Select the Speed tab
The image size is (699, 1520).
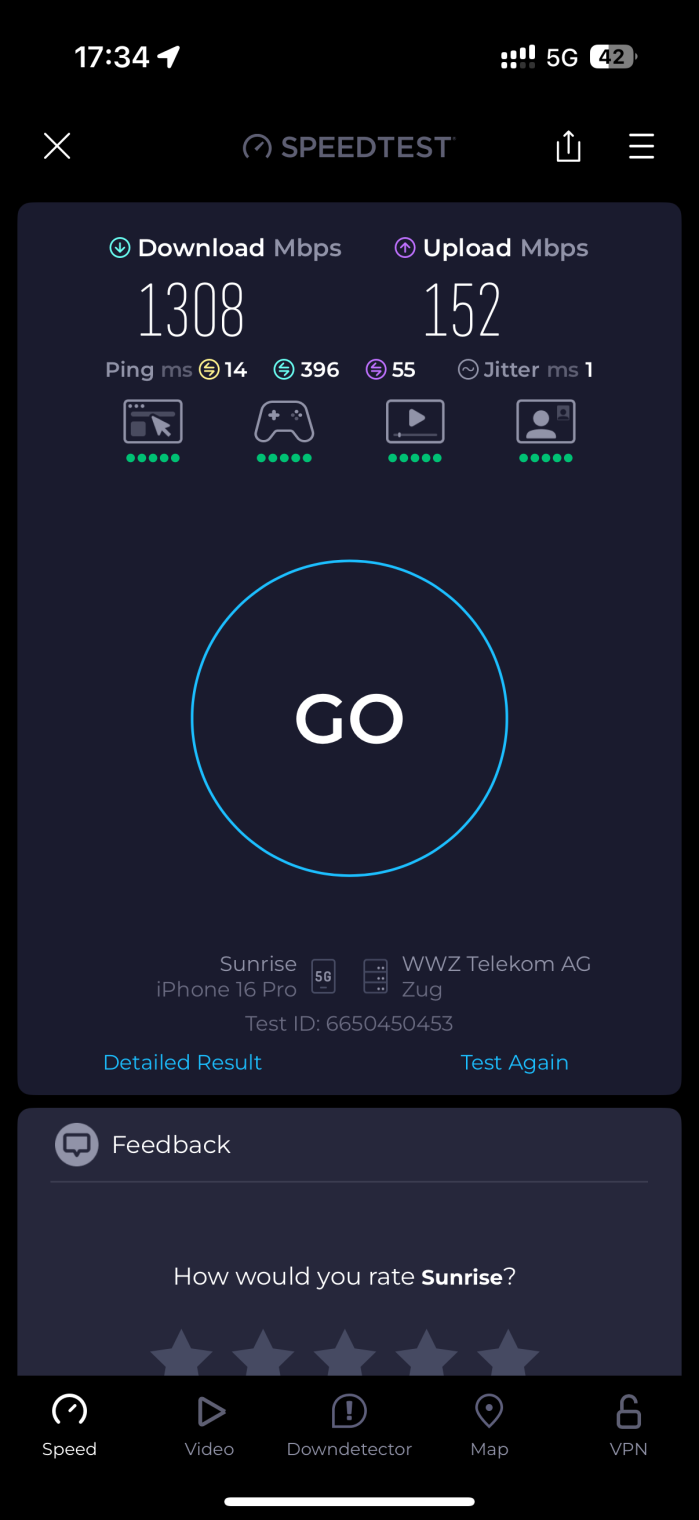point(69,1427)
